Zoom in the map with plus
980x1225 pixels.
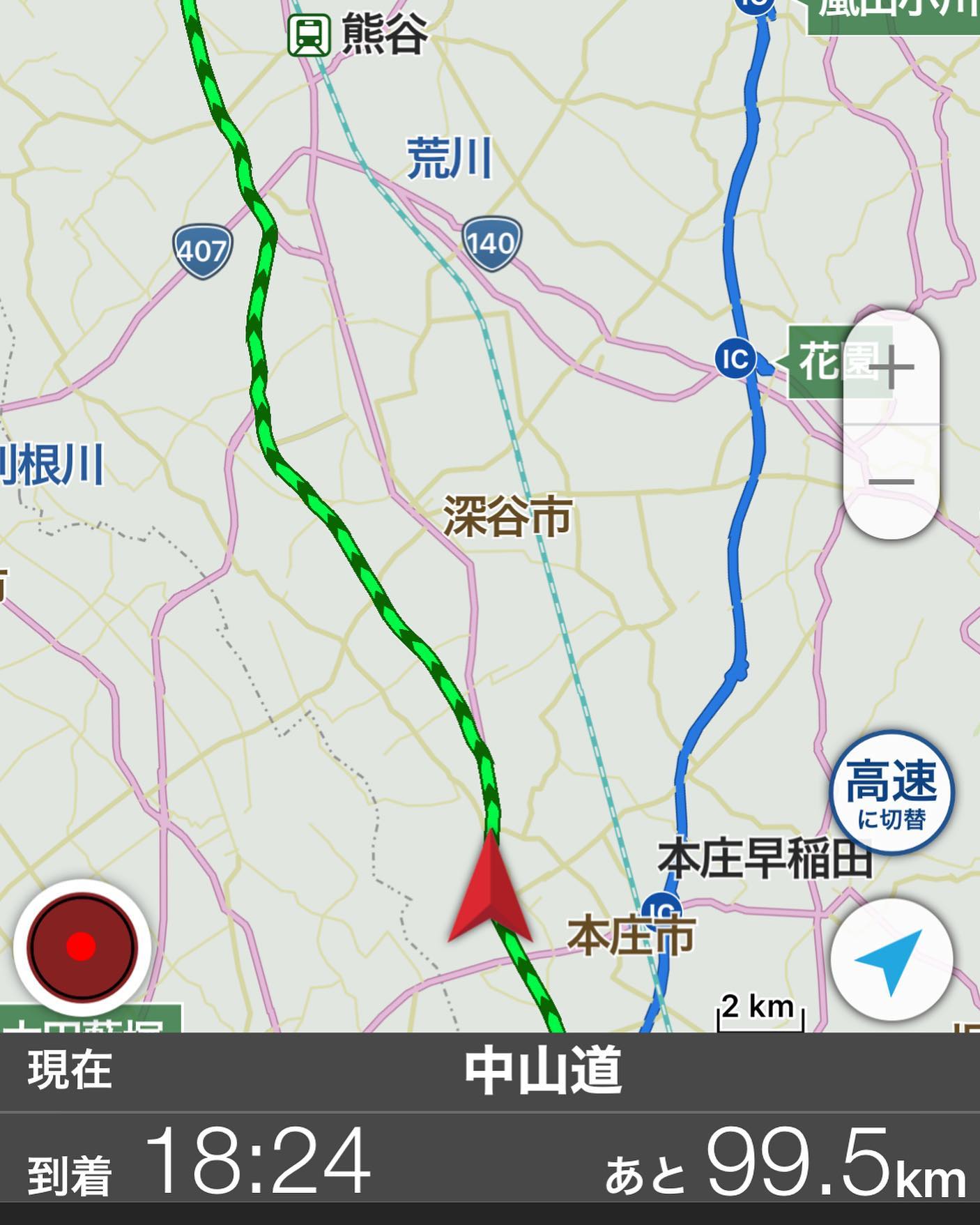tap(891, 367)
